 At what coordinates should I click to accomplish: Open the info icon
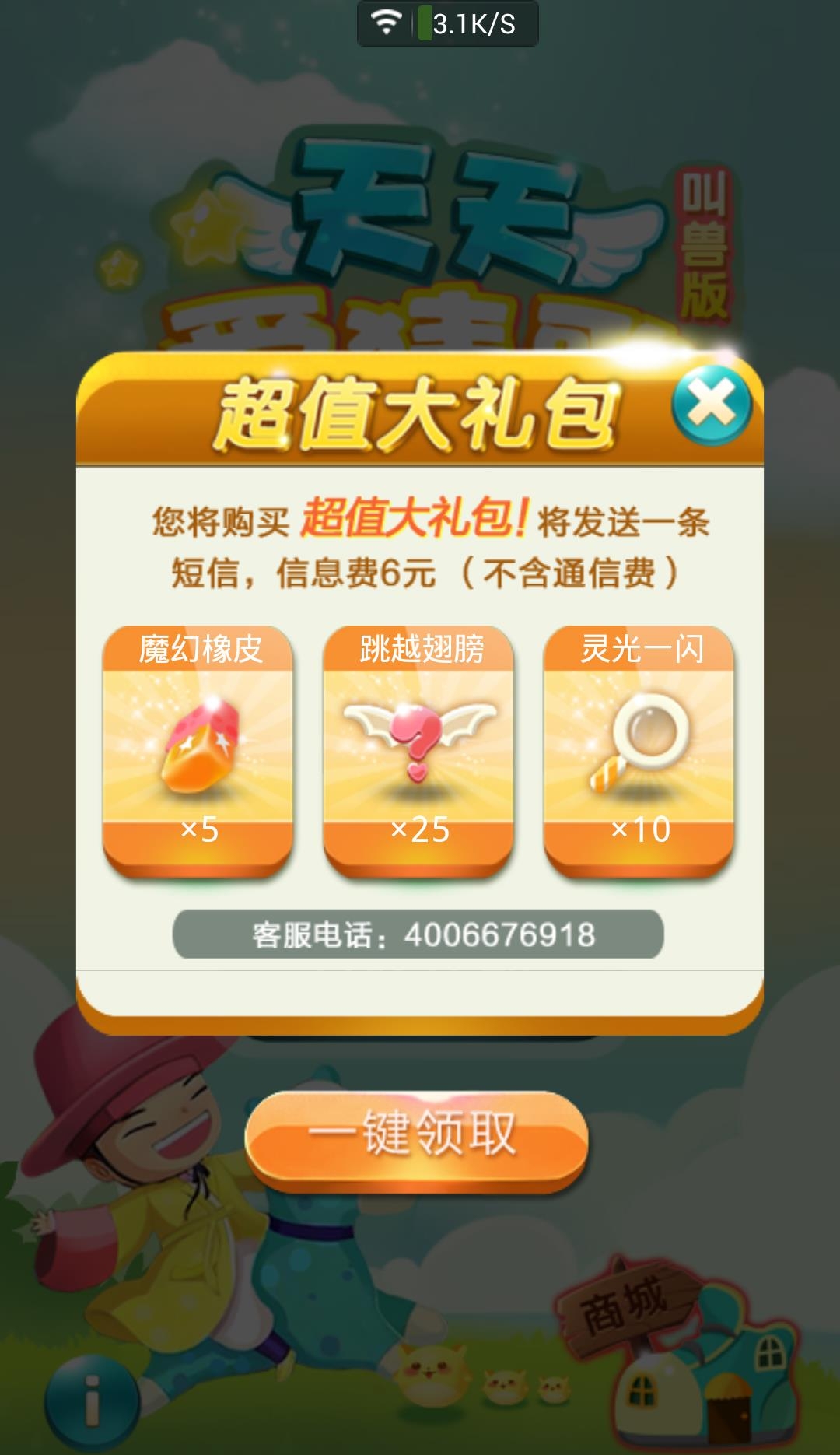[x=92, y=1401]
